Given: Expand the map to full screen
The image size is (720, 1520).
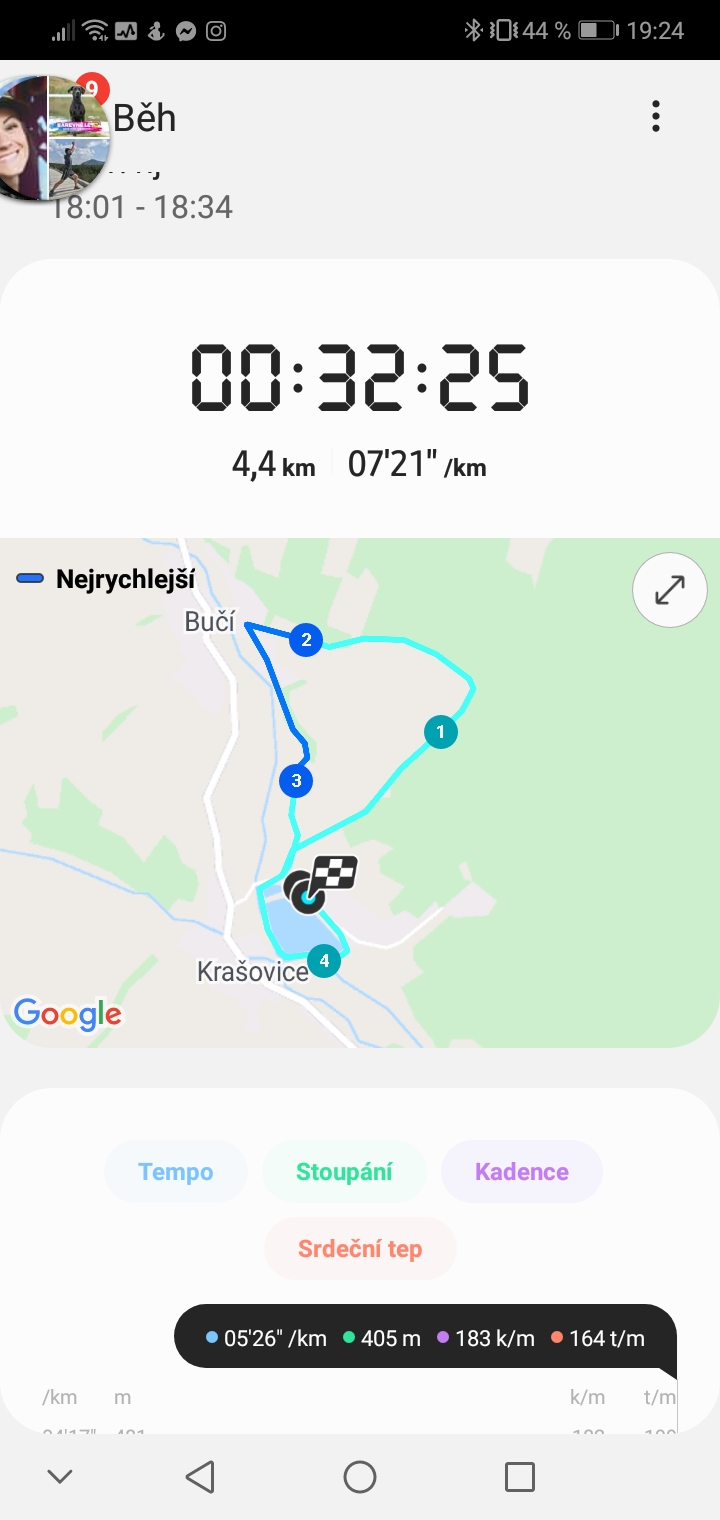Looking at the screenshot, I should [670, 590].
